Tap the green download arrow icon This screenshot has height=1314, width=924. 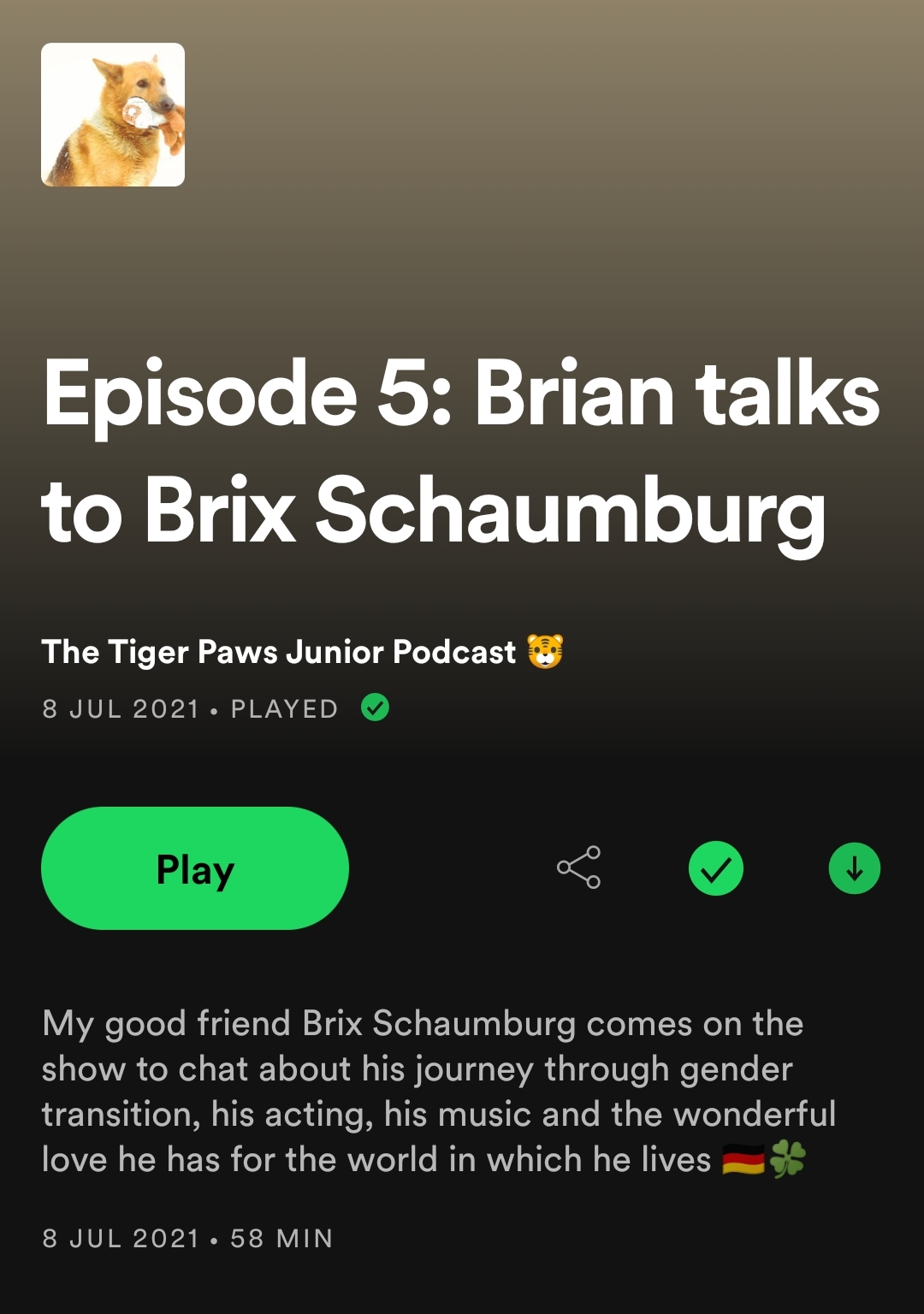(854, 868)
